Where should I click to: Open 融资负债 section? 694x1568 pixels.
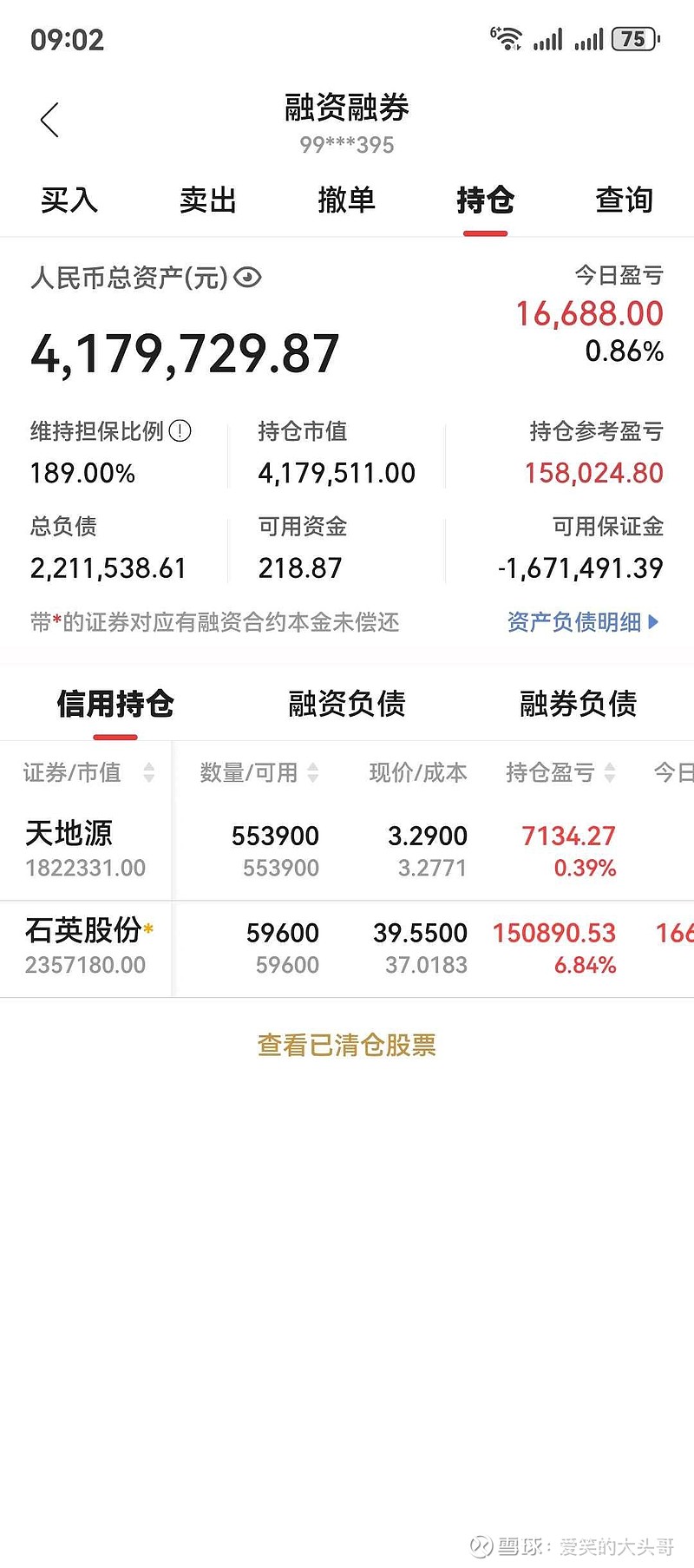(345, 705)
